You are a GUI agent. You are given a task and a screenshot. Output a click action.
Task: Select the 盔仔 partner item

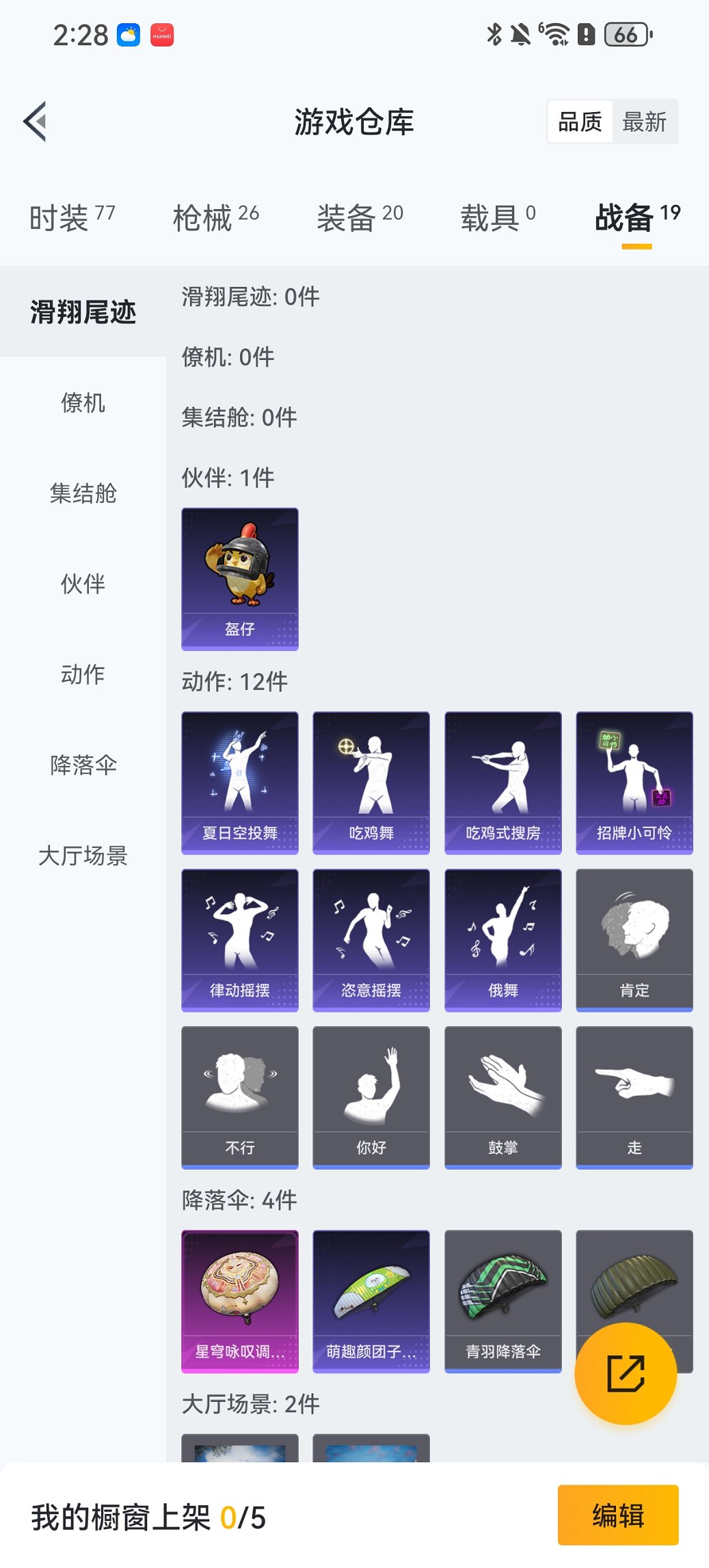240,577
